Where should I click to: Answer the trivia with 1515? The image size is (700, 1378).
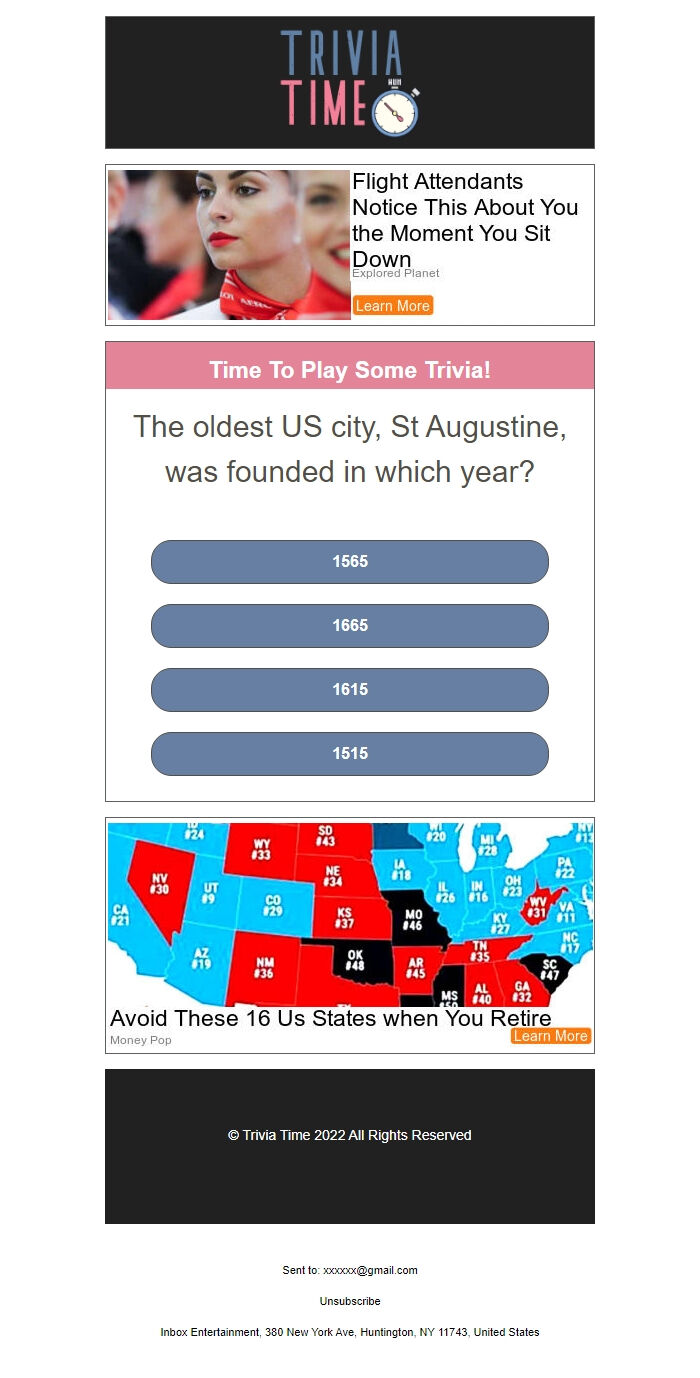click(350, 754)
